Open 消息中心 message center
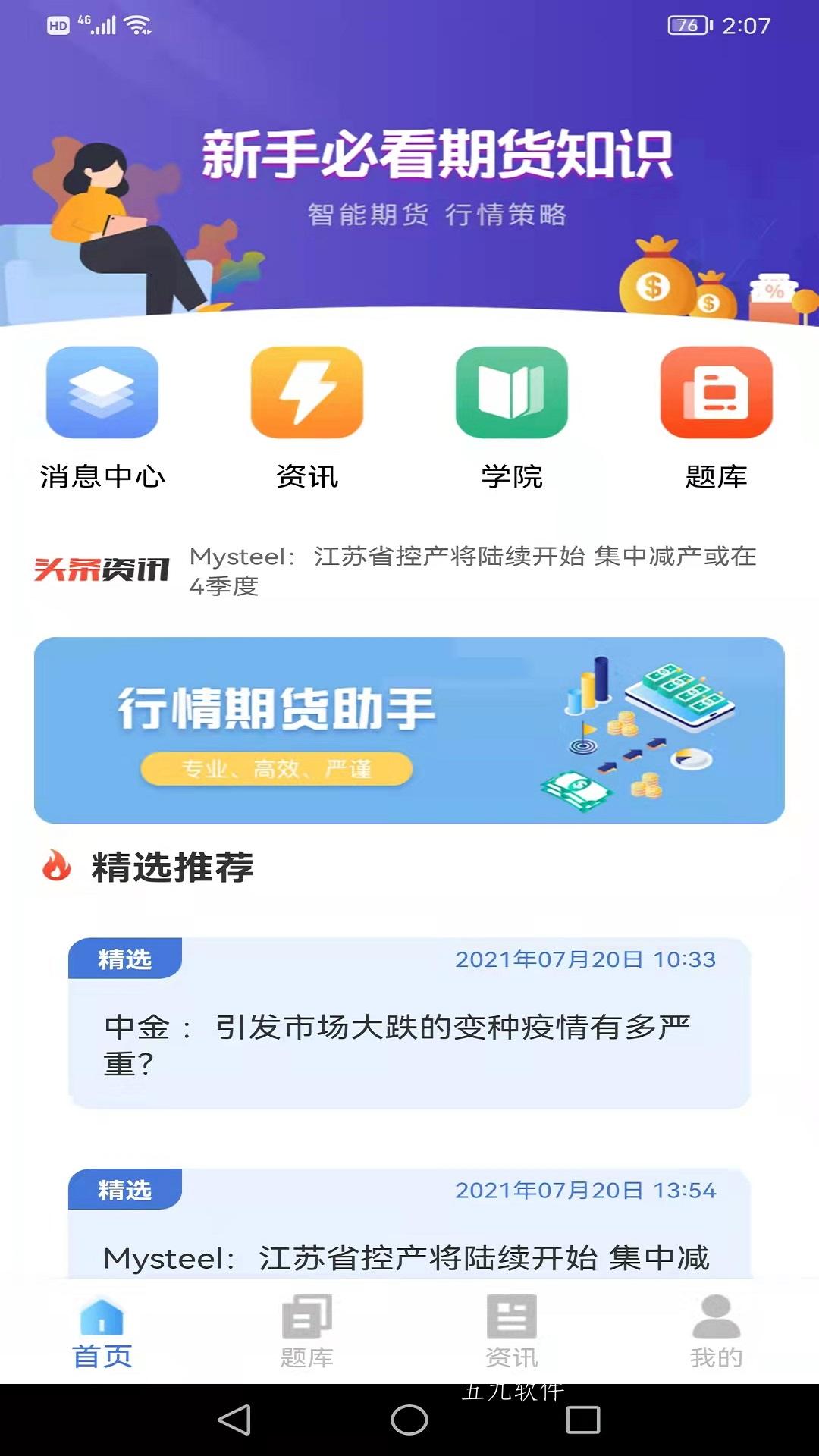Screen dimensions: 819x1456 pos(102,419)
